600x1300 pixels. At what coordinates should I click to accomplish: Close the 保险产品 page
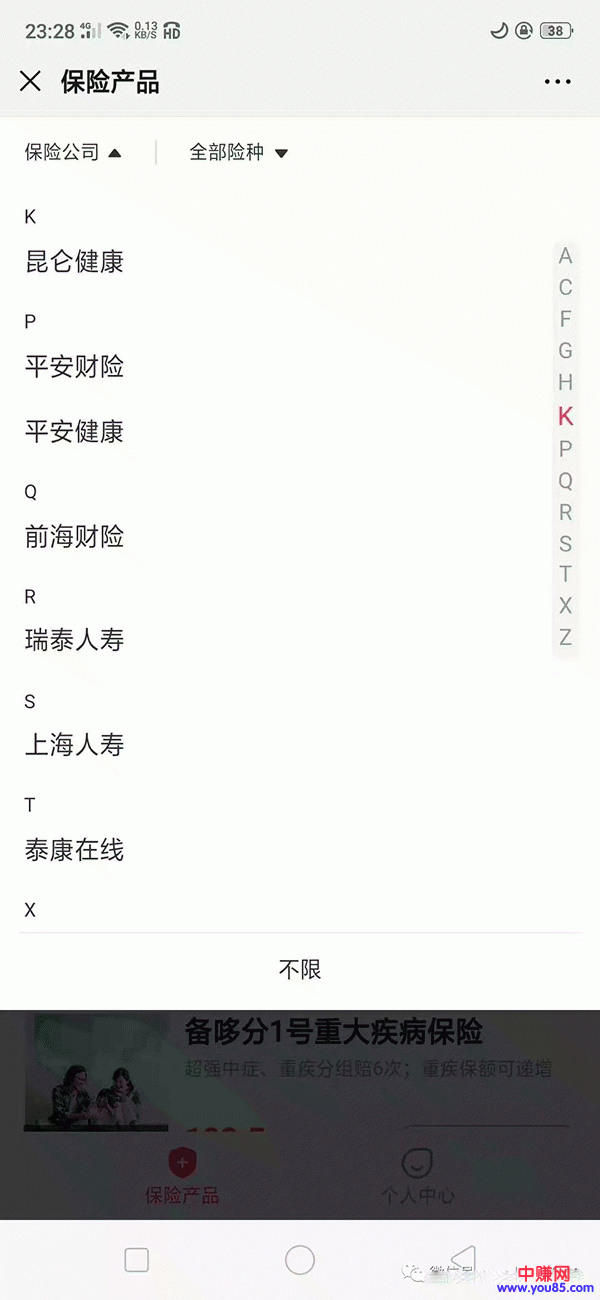coord(31,81)
